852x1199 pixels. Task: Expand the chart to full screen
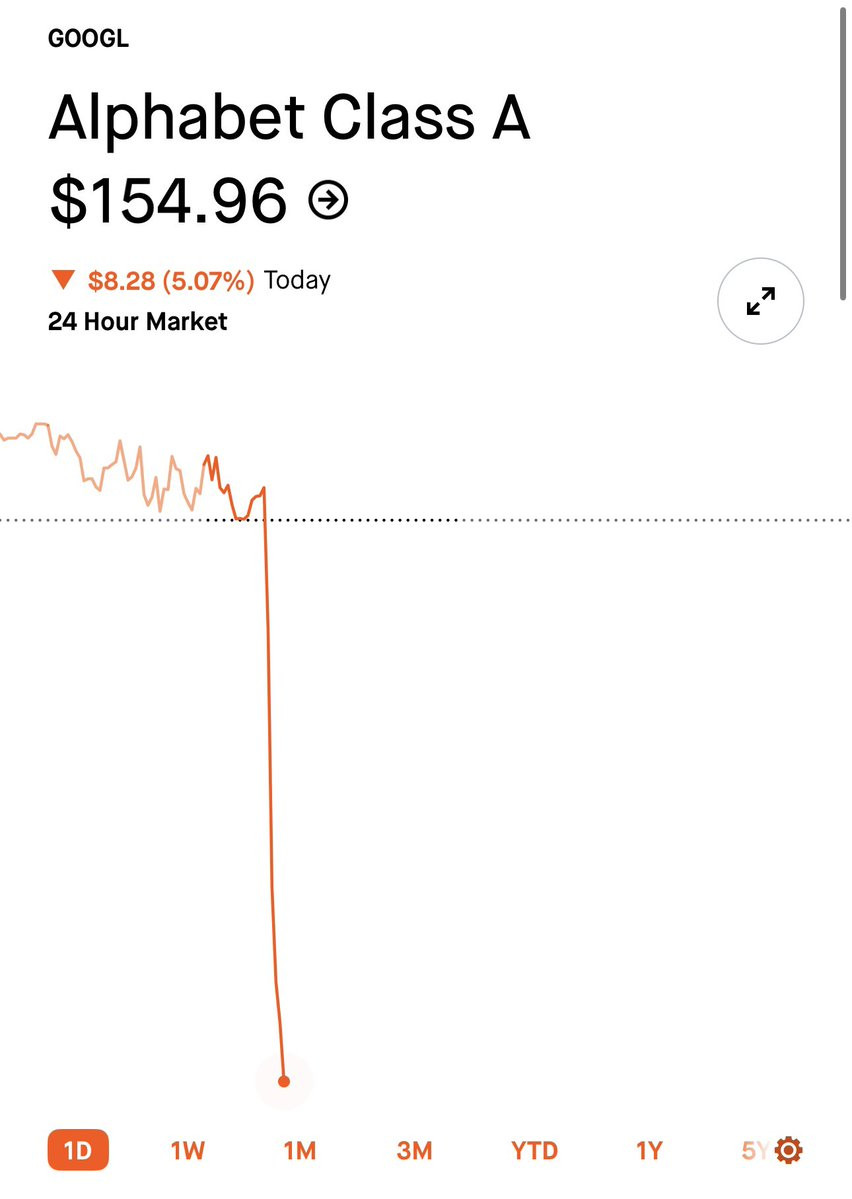pos(761,301)
